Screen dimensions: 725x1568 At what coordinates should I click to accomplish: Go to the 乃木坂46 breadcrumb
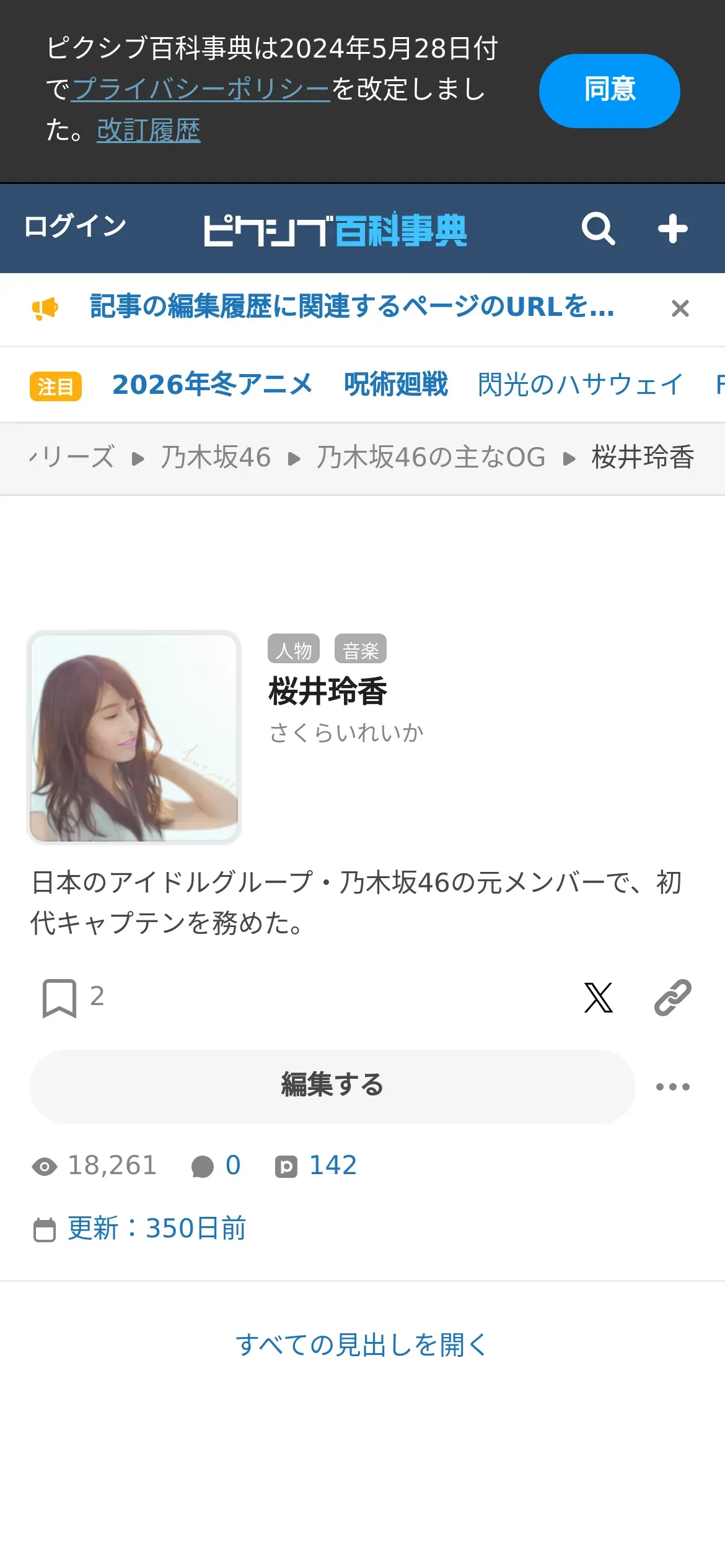(216, 458)
